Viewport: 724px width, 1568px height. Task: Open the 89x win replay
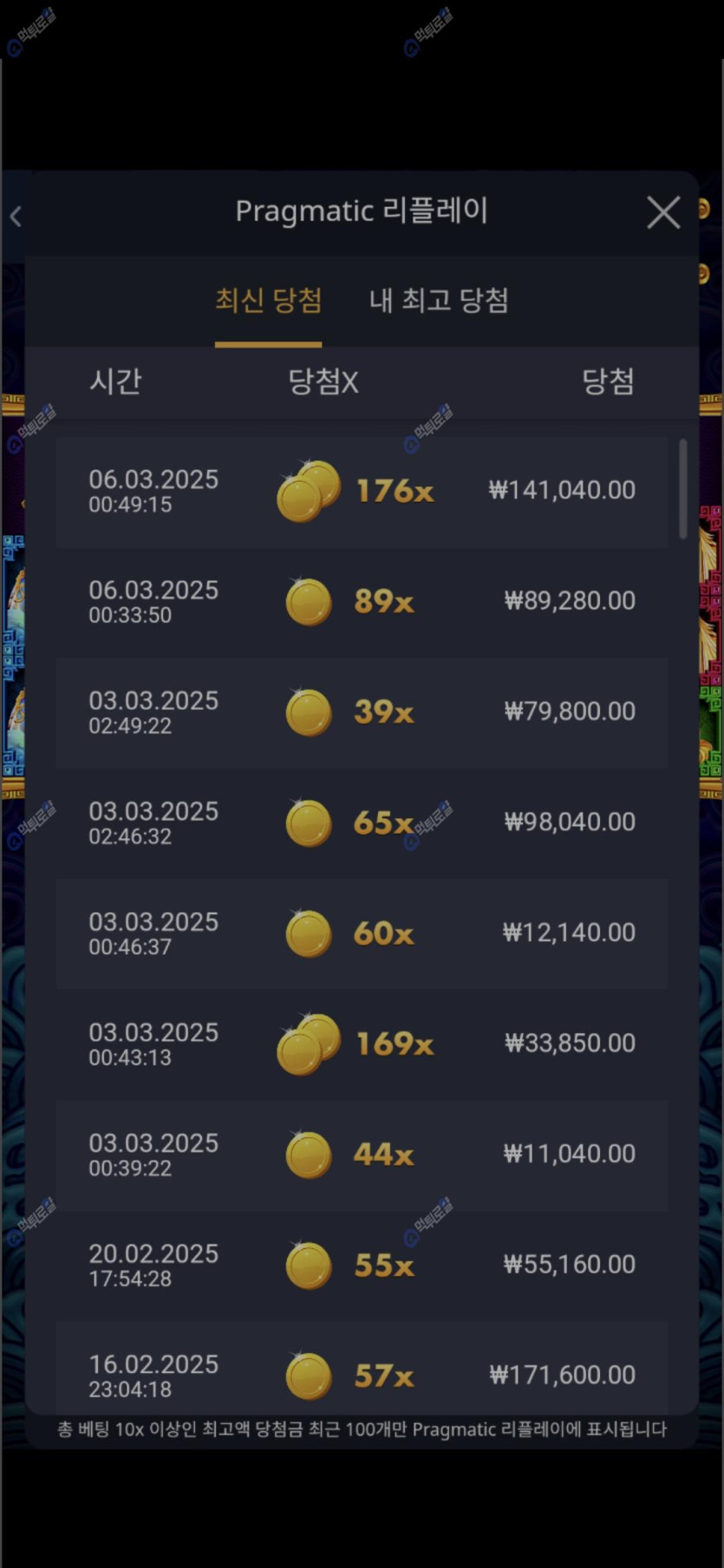pyautogui.click(x=362, y=602)
